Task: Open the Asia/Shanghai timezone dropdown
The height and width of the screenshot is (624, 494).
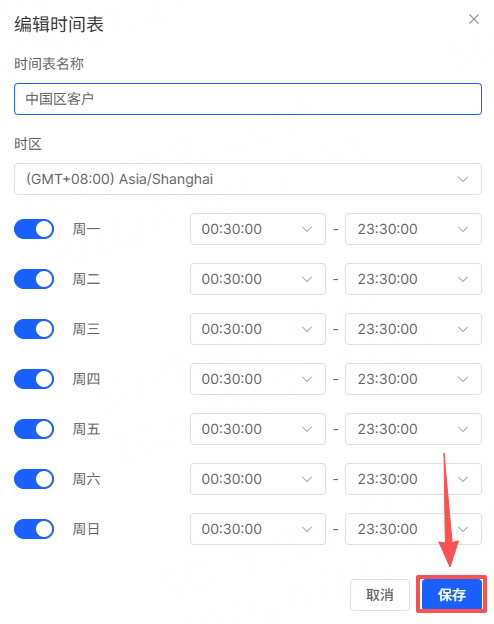Action: click(x=248, y=179)
